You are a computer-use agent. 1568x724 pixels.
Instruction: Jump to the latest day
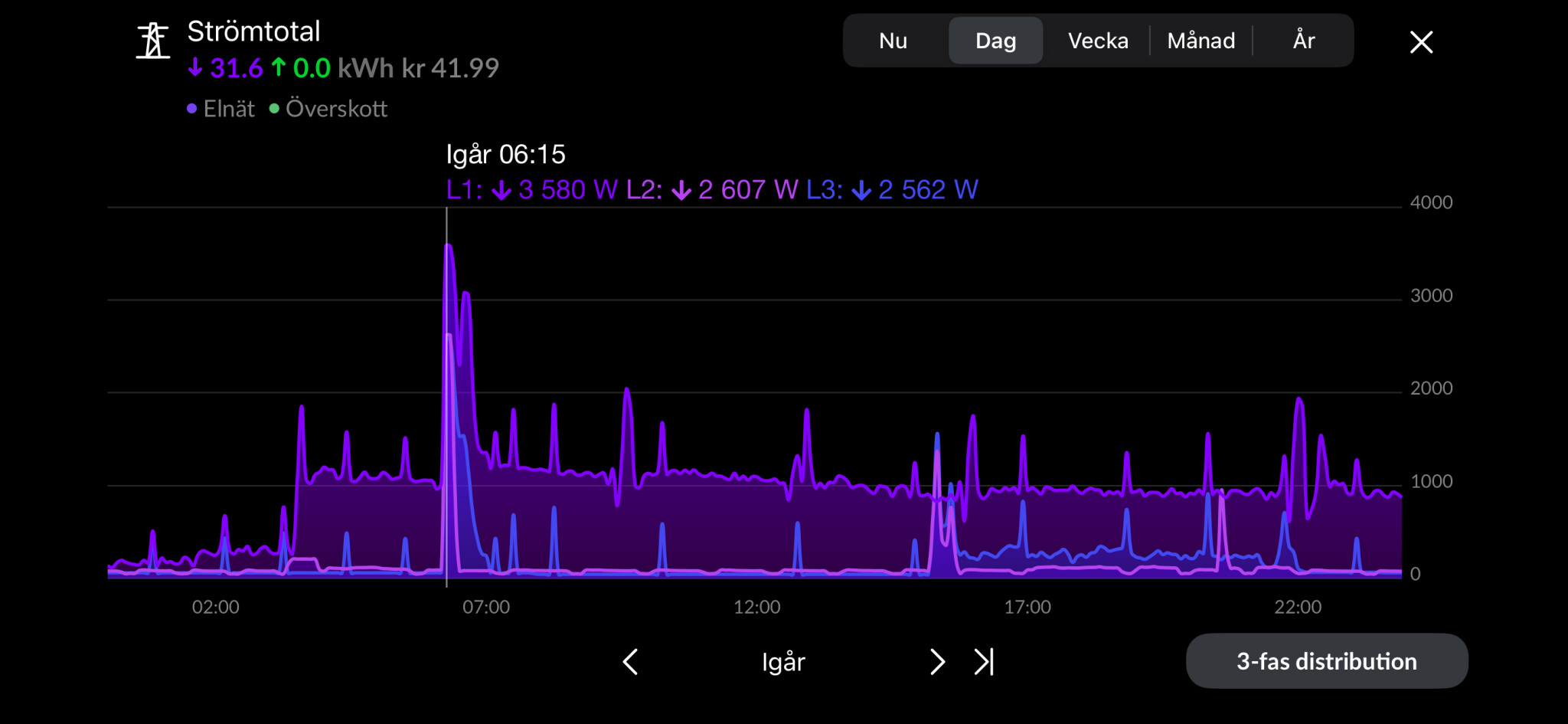(984, 662)
